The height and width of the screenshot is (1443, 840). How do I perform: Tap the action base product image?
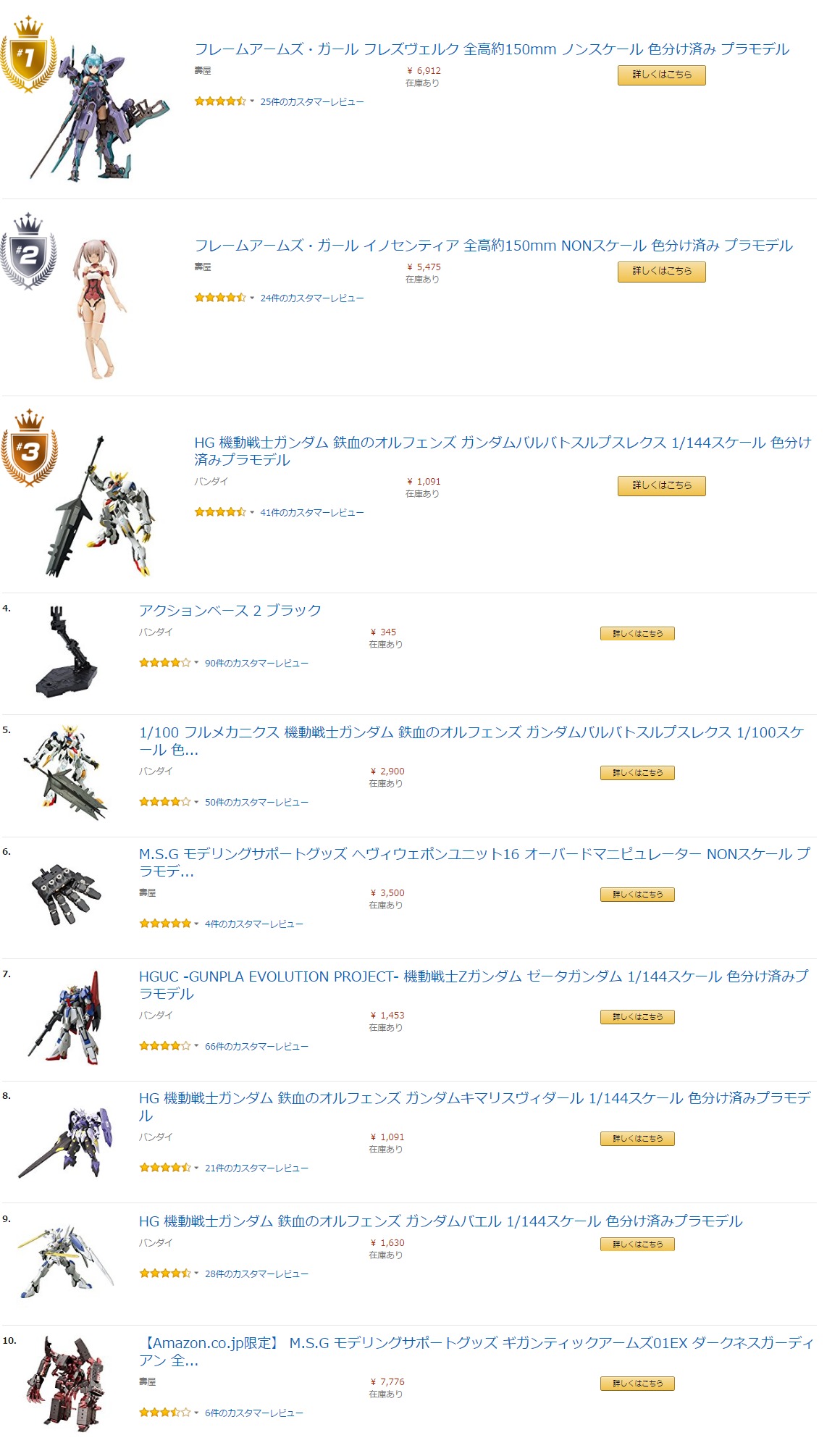(69, 652)
